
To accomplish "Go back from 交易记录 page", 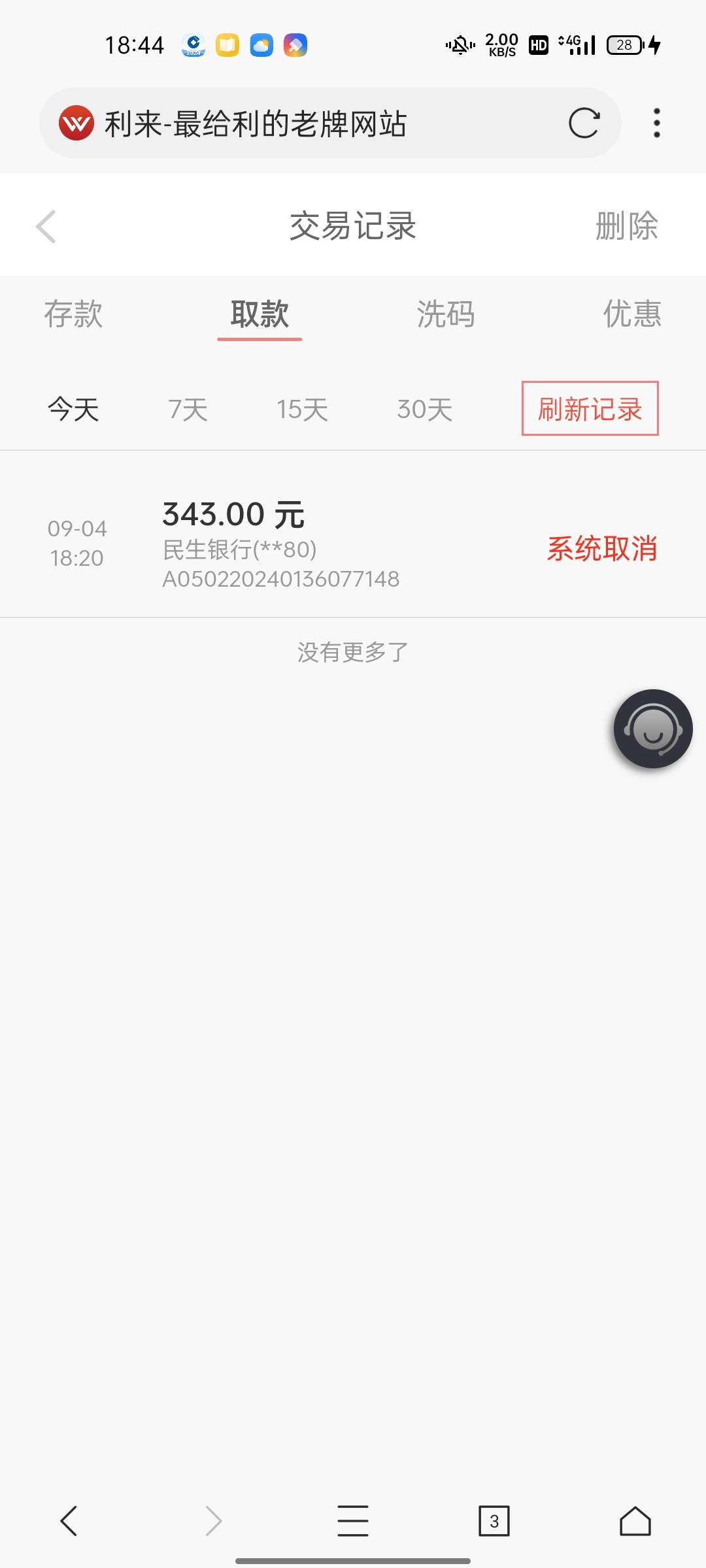I will point(46,227).
